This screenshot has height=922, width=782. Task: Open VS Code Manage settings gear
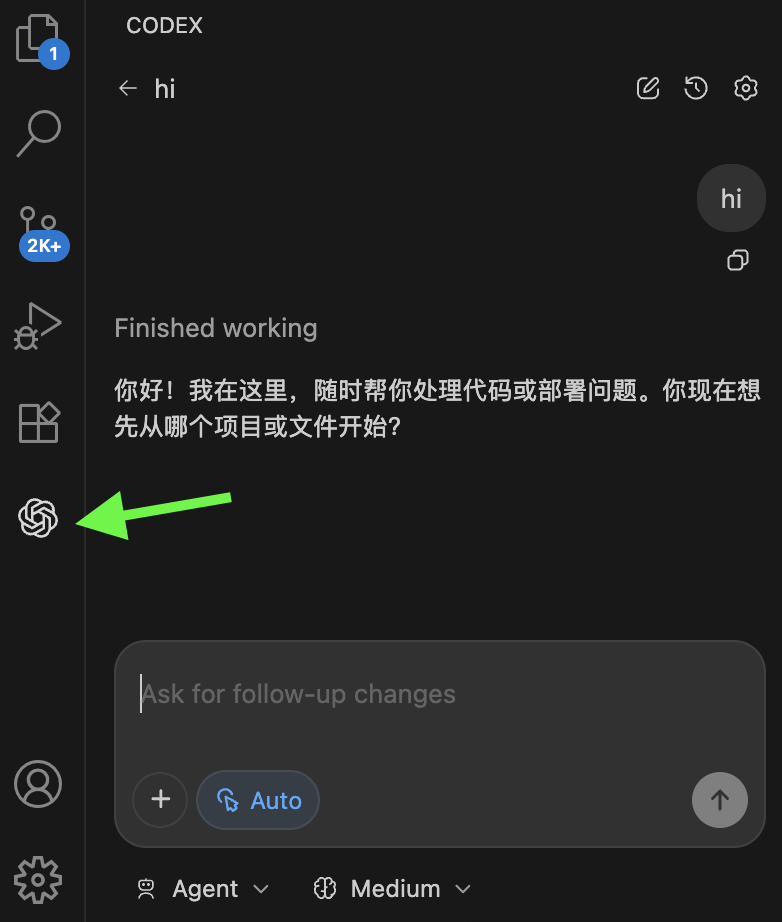tap(38, 880)
